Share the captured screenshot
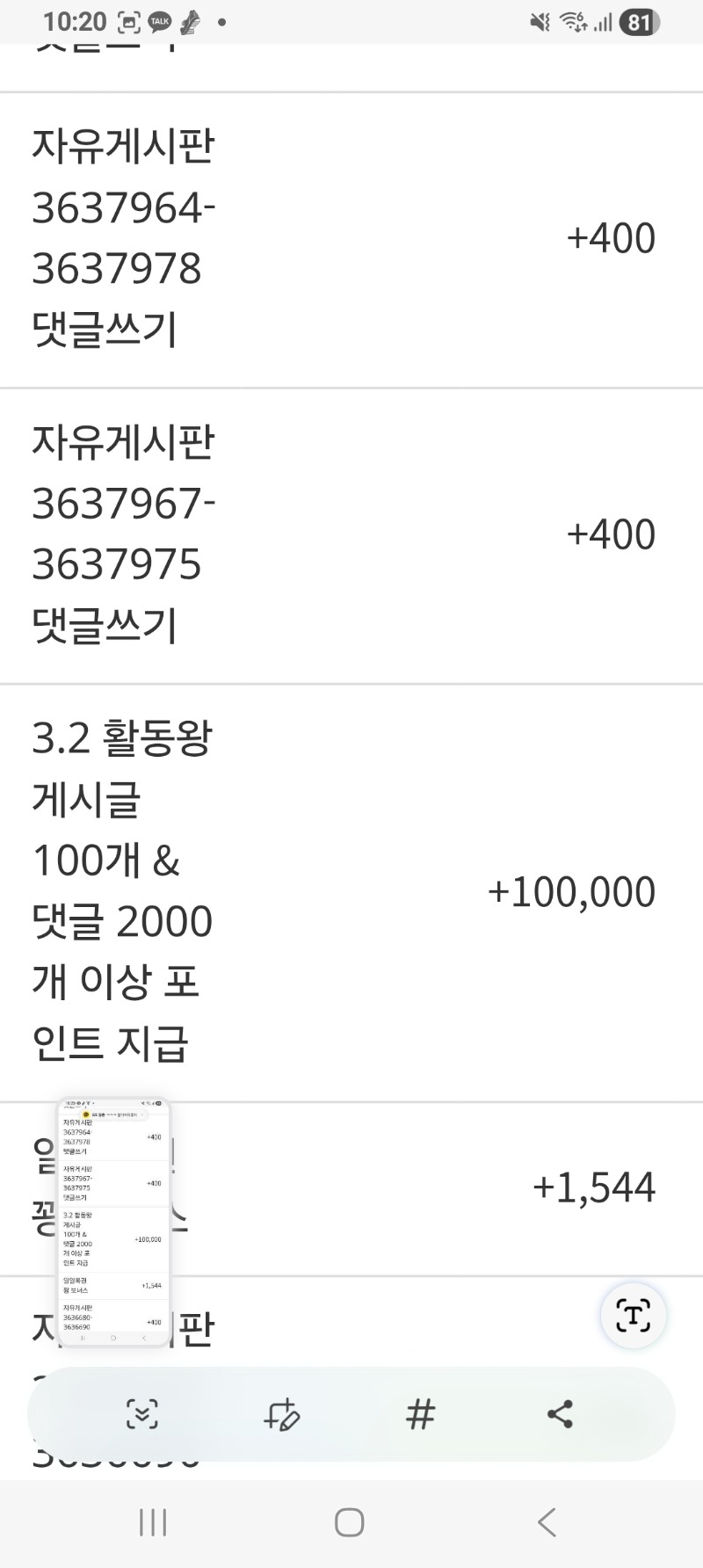Screen dimensions: 703x1568 pyautogui.click(x=560, y=1414)
